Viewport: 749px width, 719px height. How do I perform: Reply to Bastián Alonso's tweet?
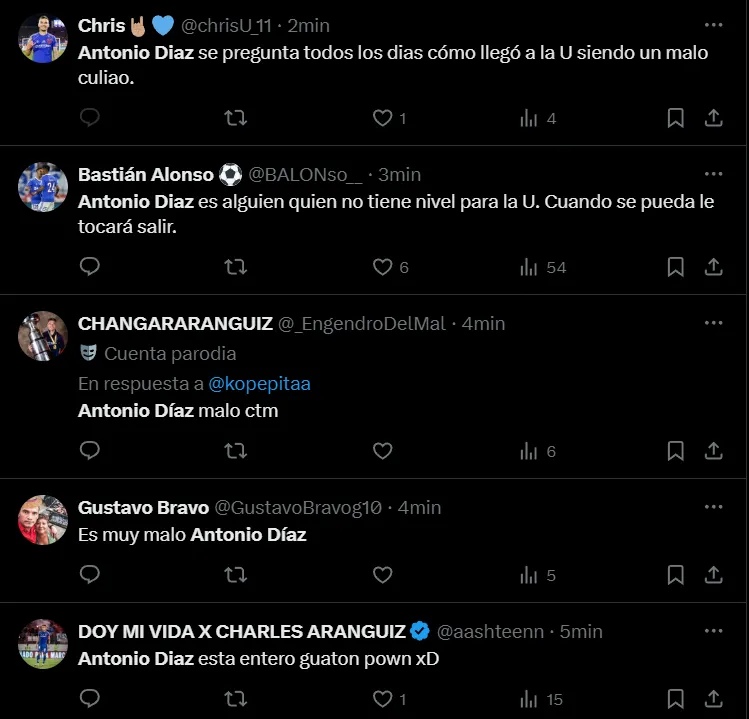(x=89, y=267)
